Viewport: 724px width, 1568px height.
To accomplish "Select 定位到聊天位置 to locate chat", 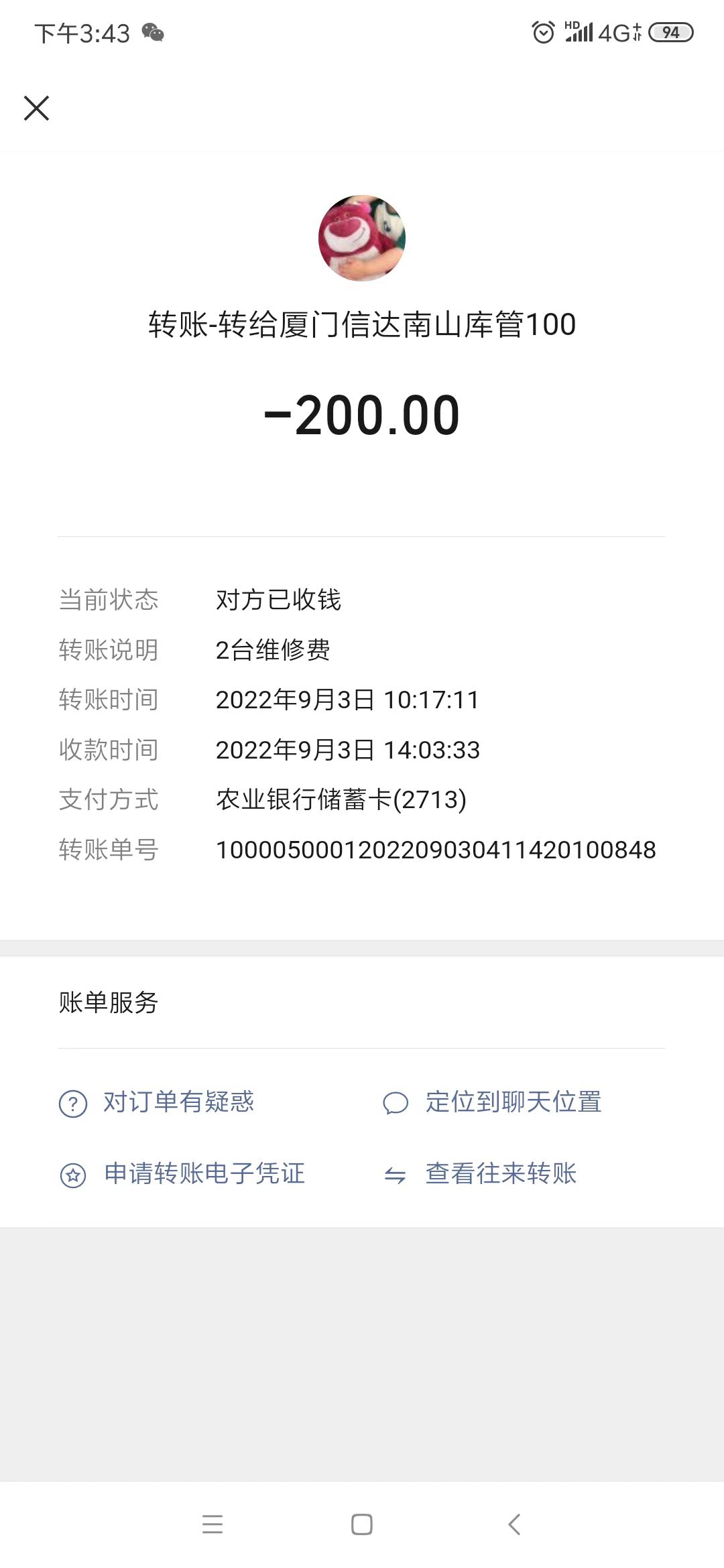I will click(513, 1102).
